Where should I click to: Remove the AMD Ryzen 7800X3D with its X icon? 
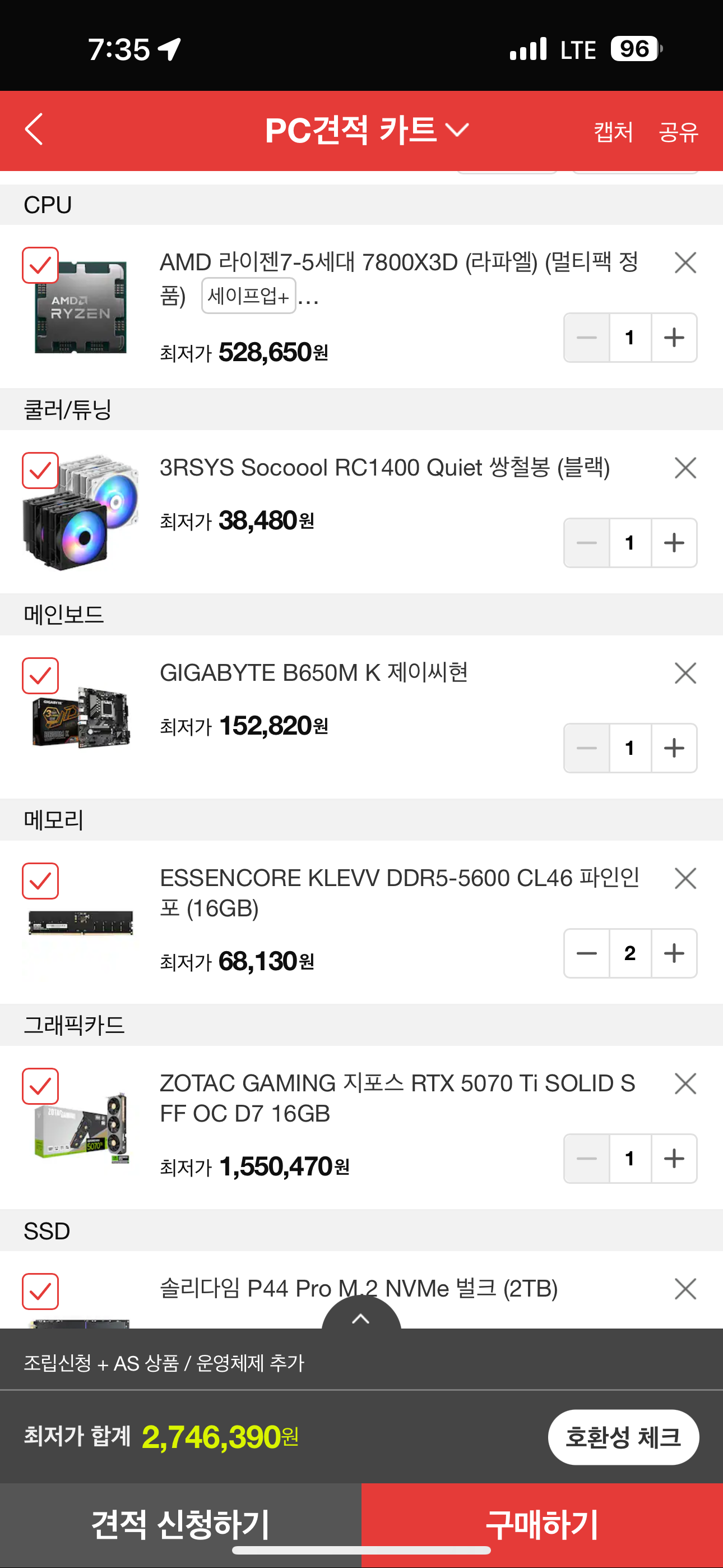point(685,263)
